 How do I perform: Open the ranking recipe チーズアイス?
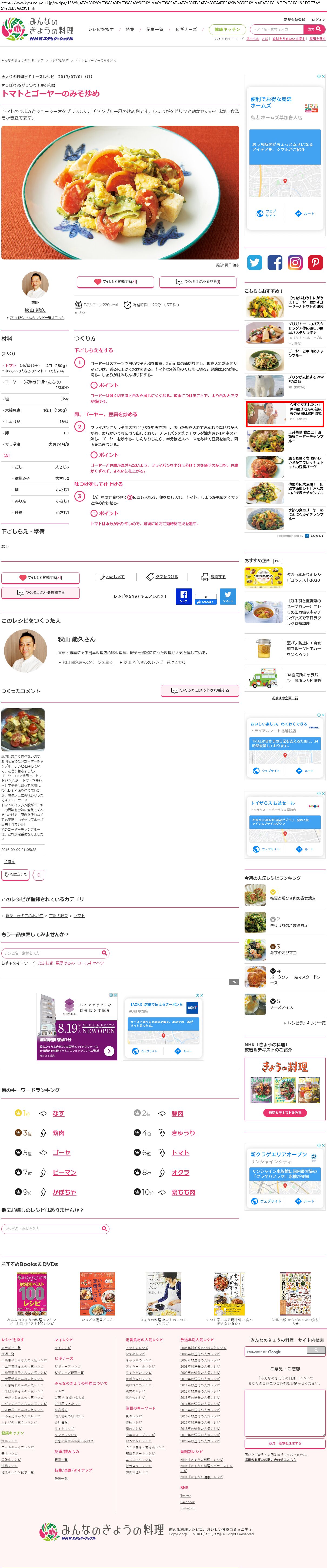(281, 1007)
